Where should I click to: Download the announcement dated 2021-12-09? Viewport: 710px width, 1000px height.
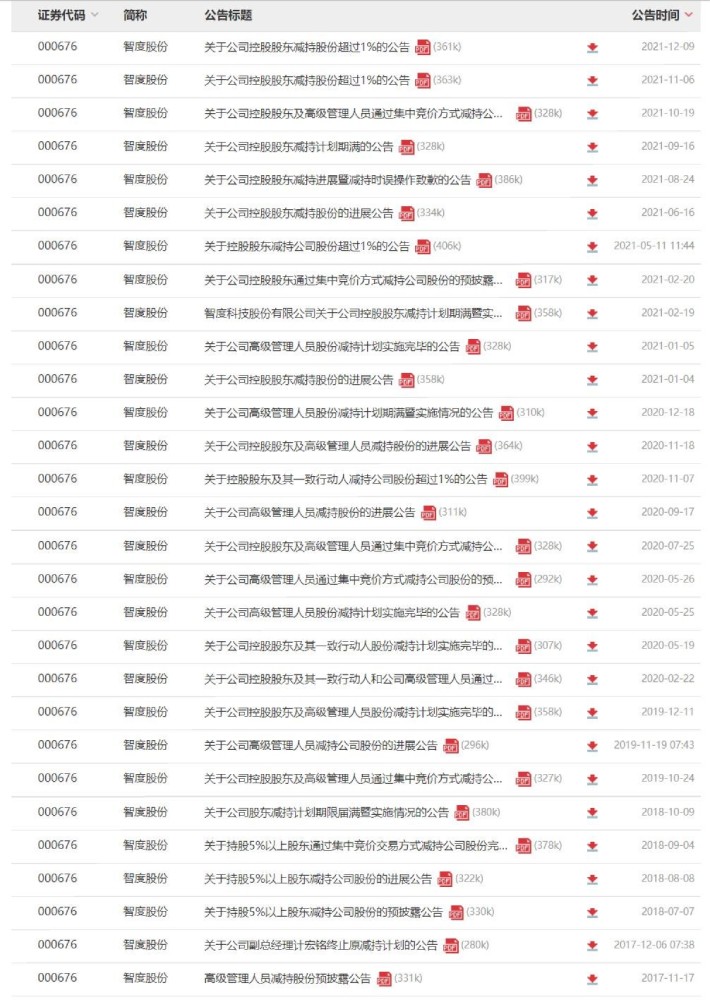pyautogui.click(x=592, y=48)
